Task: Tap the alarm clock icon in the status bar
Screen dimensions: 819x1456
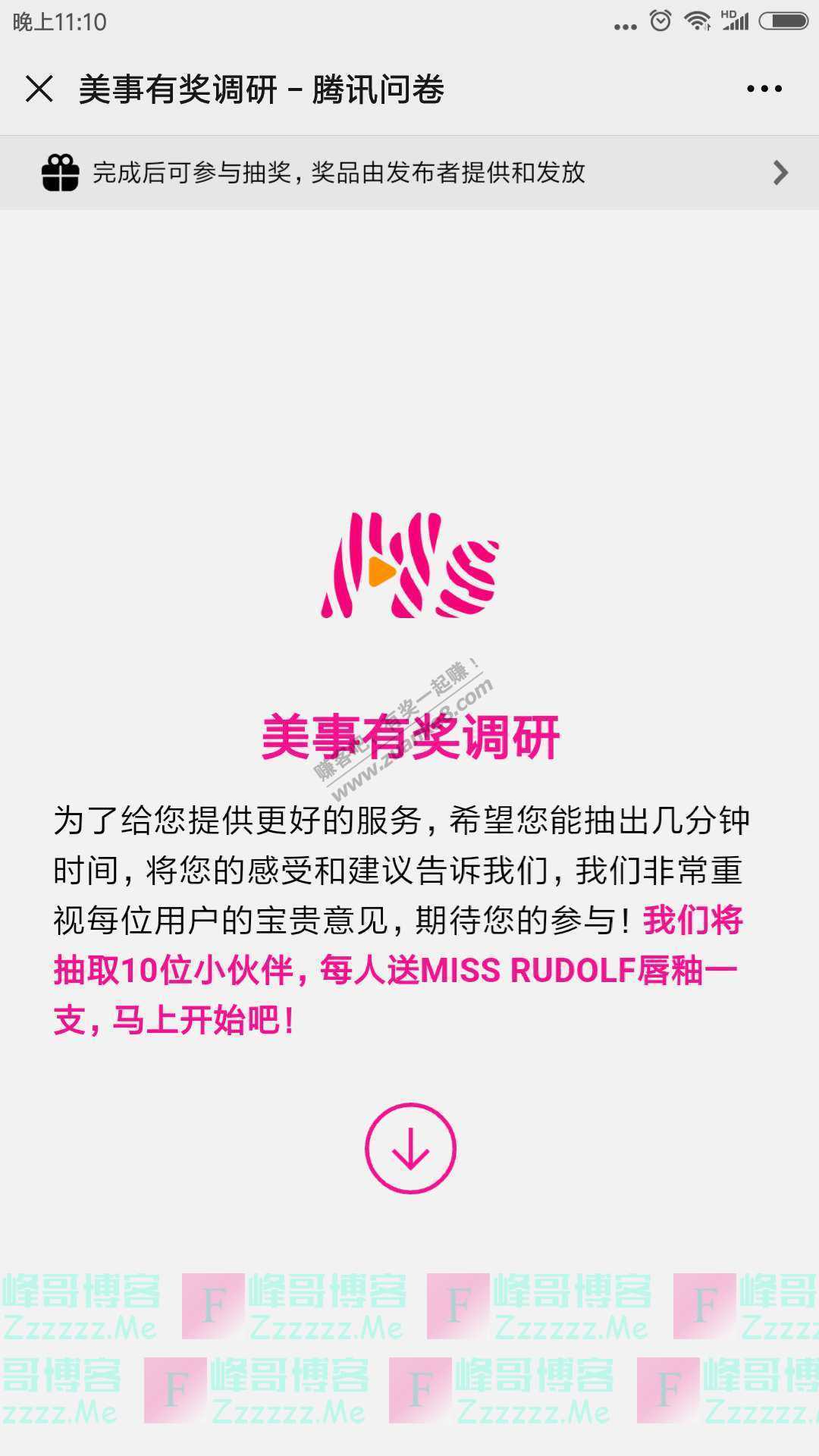Action: (x=661, y=19)
